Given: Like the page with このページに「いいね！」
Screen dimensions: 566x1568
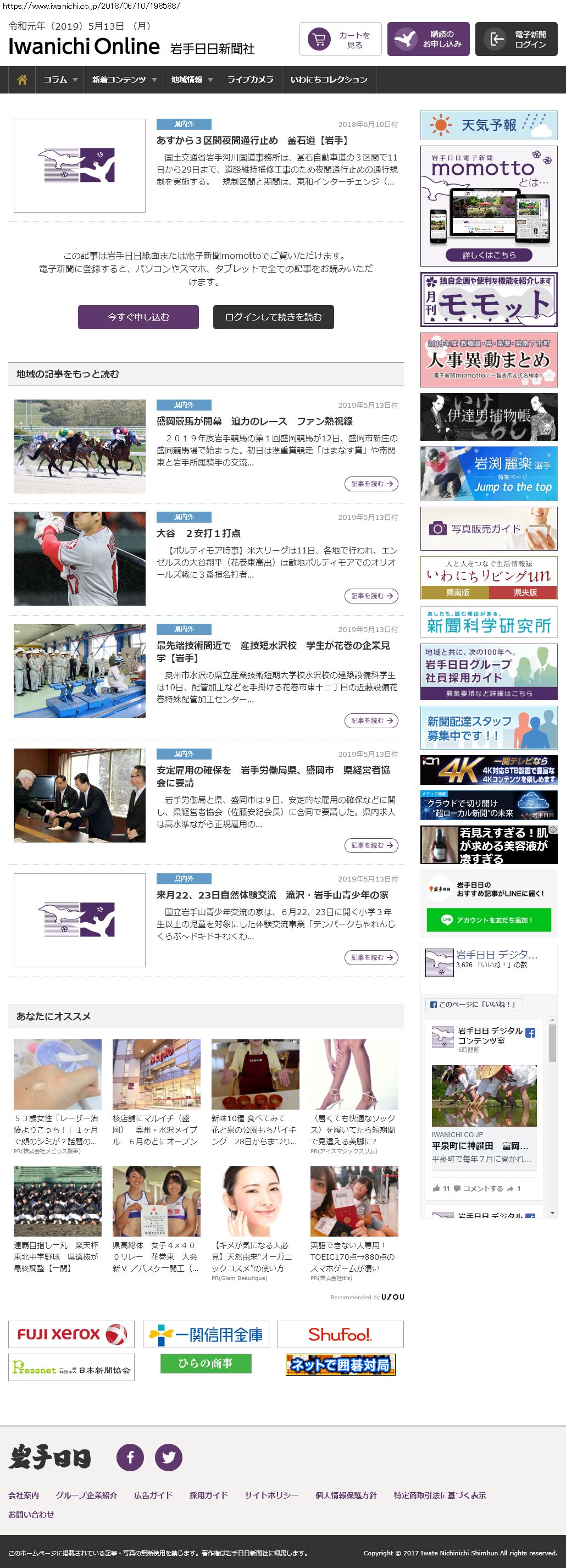Looking at the screenshot, I should tap(474, 1004).
